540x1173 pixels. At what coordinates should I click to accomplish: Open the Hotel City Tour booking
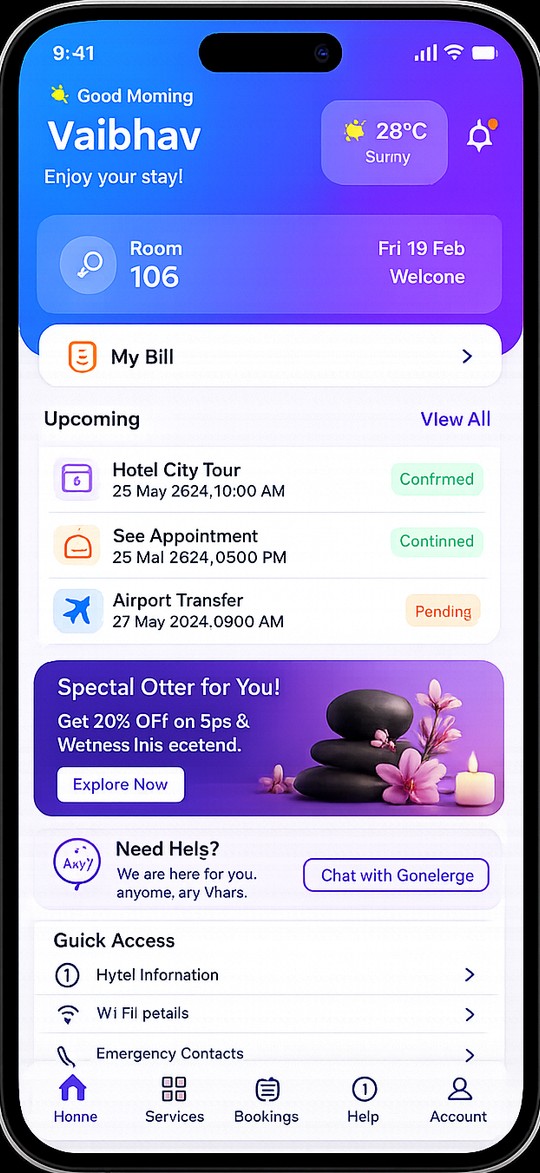268,480
